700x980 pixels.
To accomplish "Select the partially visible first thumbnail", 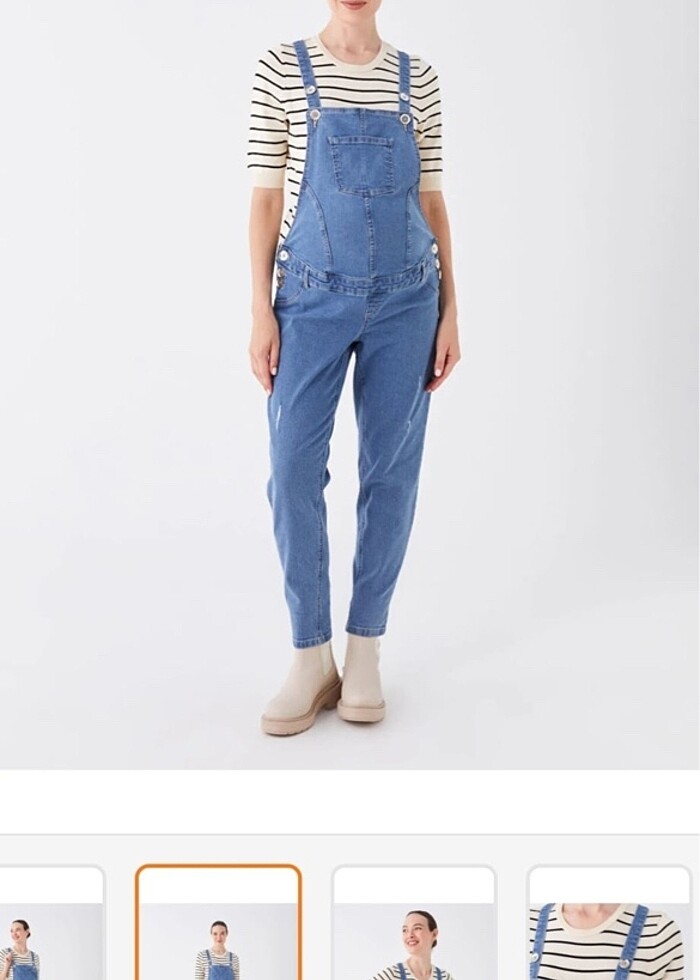I will pyautogui.click(x=50, y=925).
